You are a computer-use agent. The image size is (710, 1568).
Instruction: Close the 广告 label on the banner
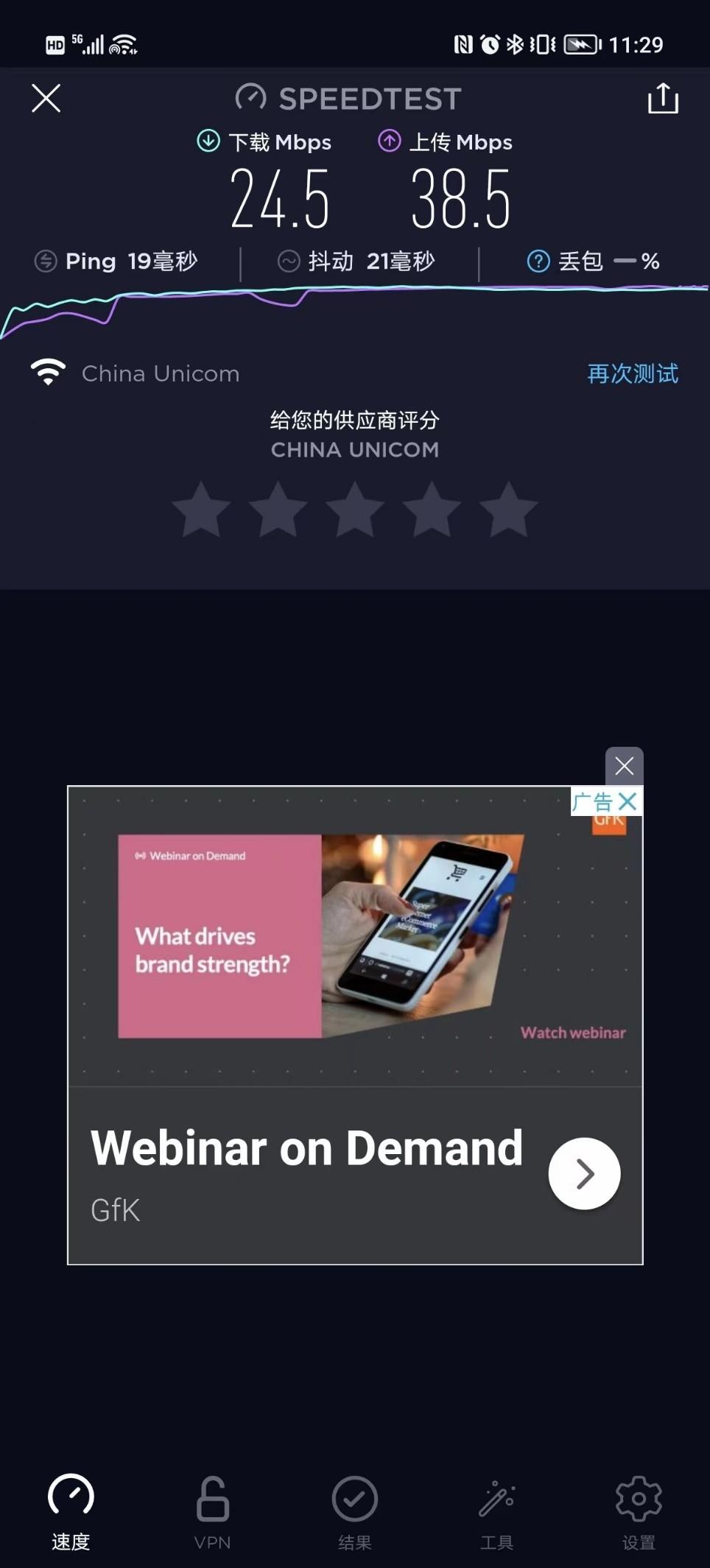[x=628, y=801]
